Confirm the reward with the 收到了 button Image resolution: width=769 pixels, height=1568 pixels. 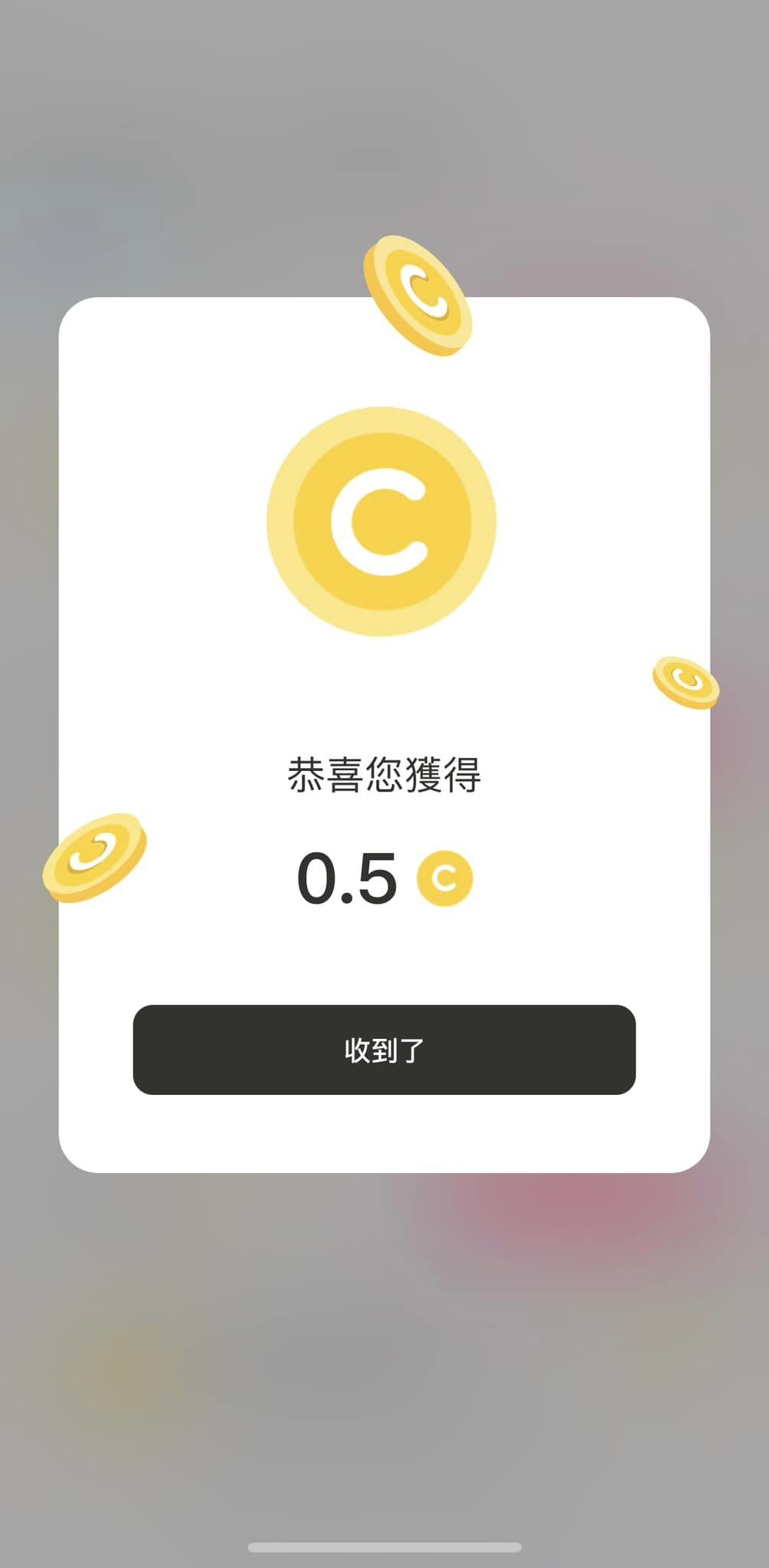tap(384, 1050)
